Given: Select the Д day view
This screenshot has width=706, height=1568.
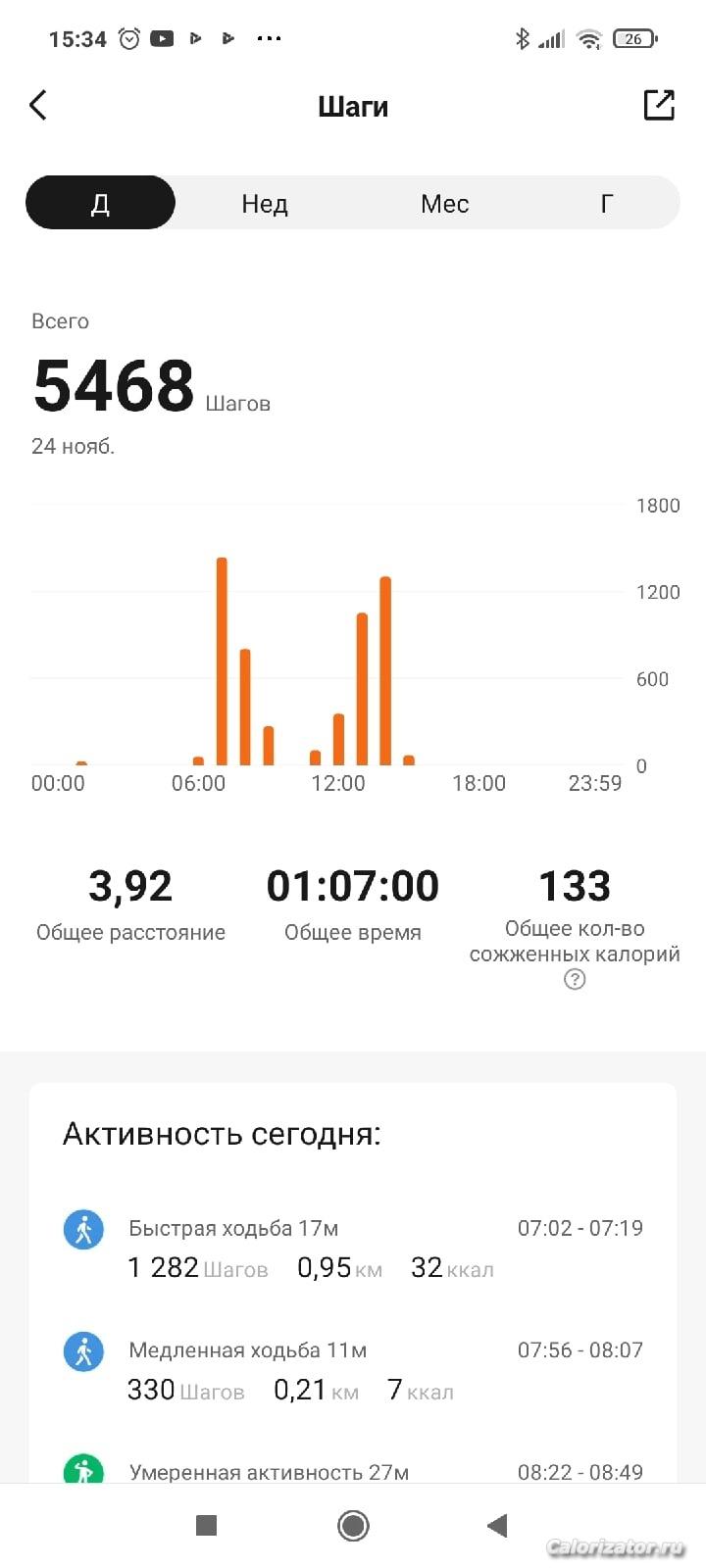Looking at the screenshot, I should 100,203.
